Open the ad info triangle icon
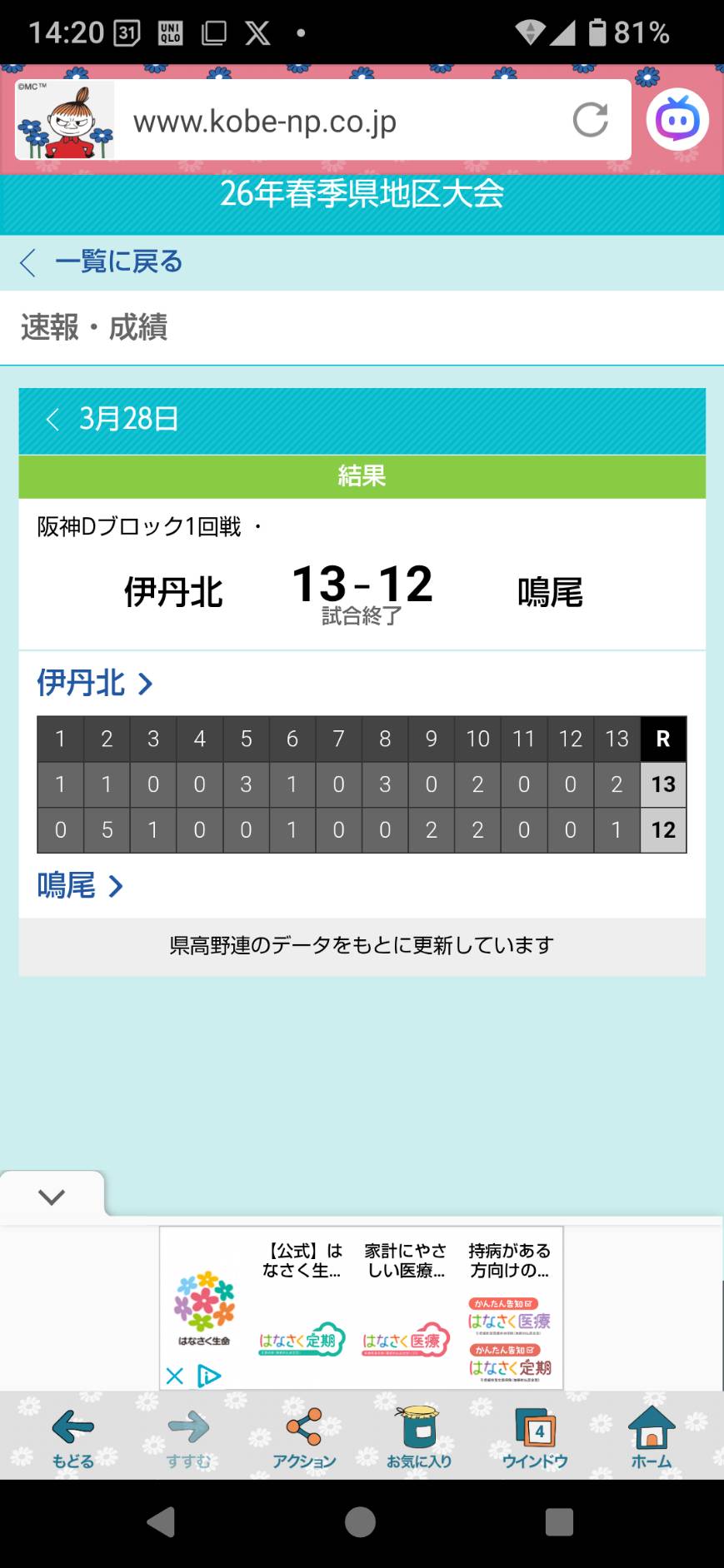This screenshot has width=724, height=1568. click(x=208, y=1376)
